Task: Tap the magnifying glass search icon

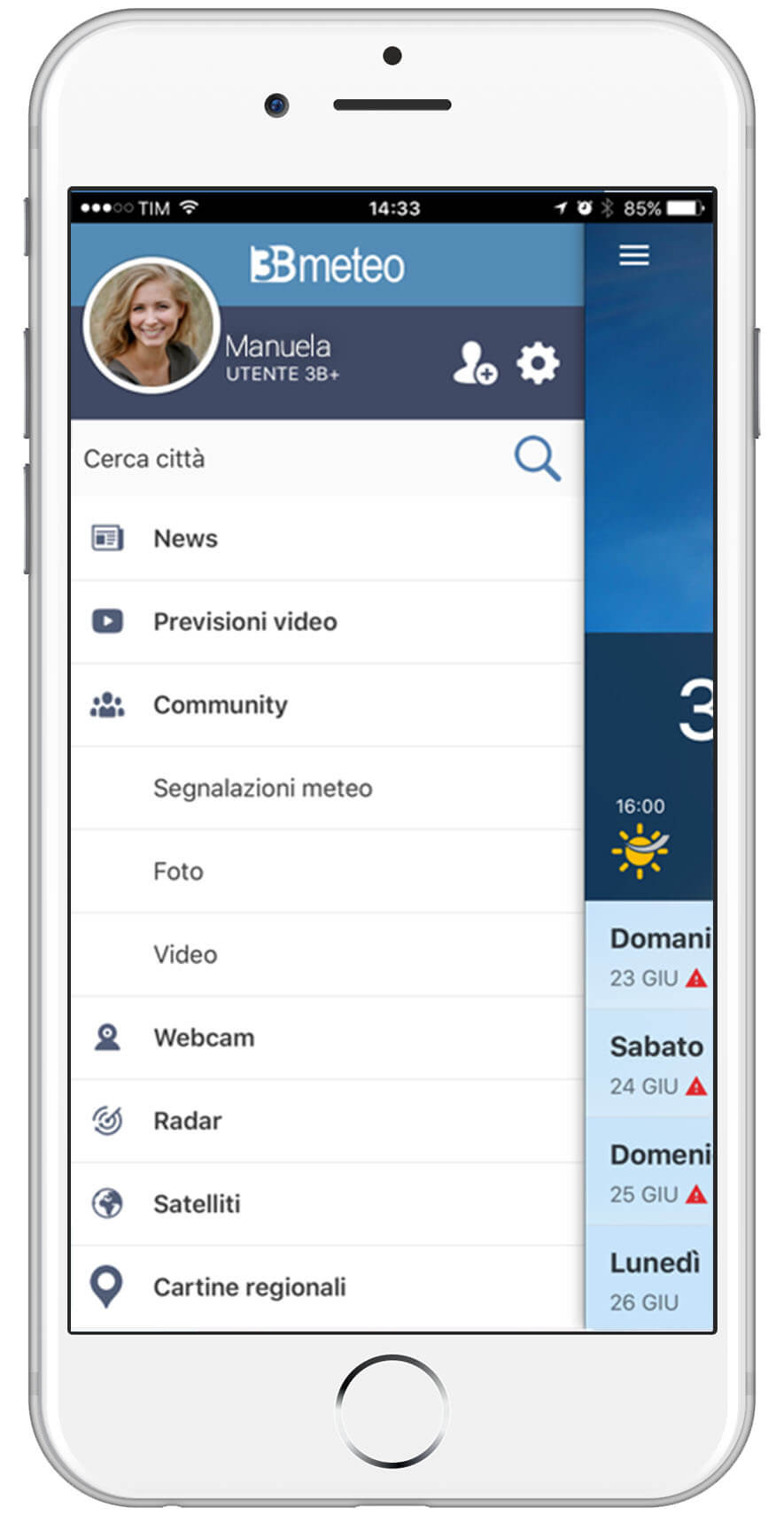Action: (x=537, y=459)
